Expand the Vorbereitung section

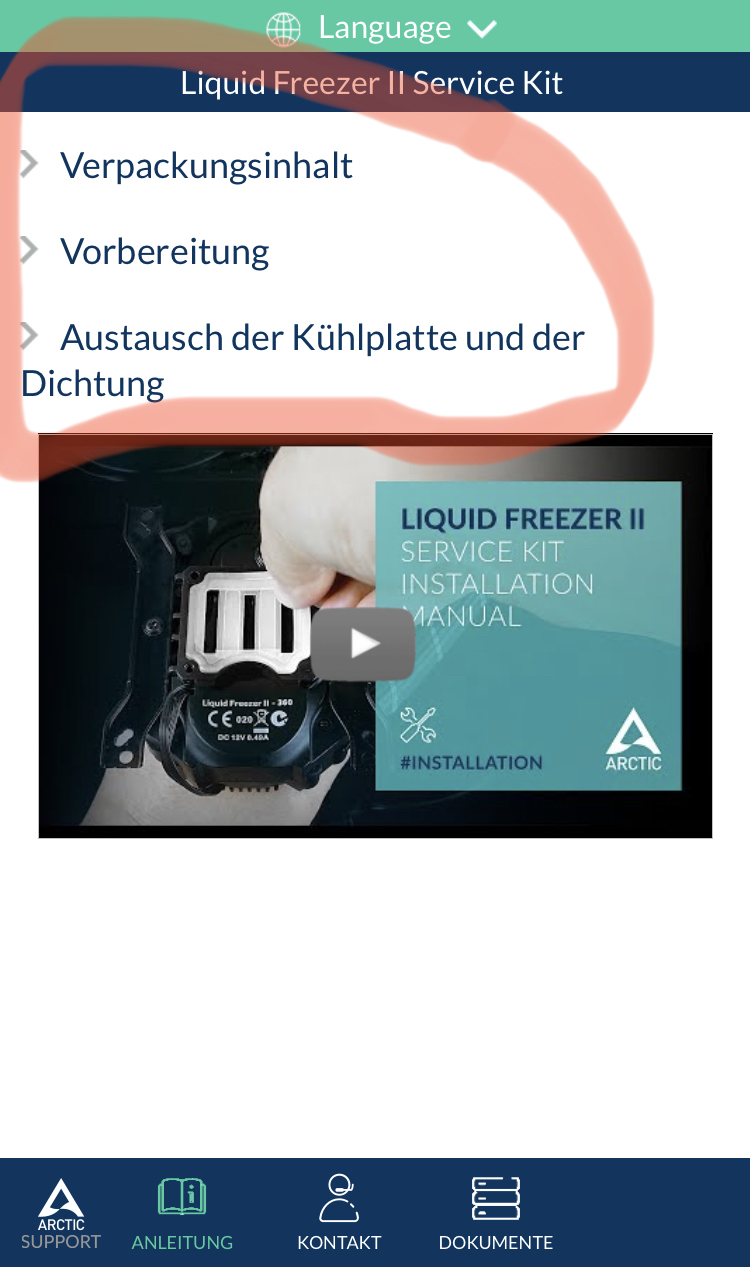point(164,251)
